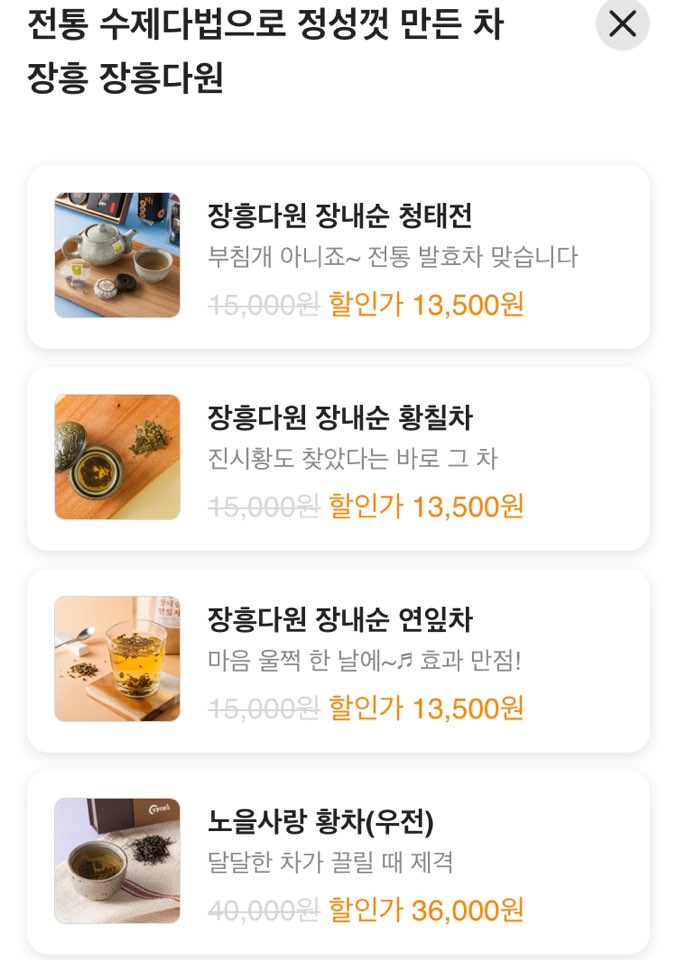This screenshot has width=677, height=960.
Task: Close the 장흥다원 tea list popup
Action: (x=622, y=24)
